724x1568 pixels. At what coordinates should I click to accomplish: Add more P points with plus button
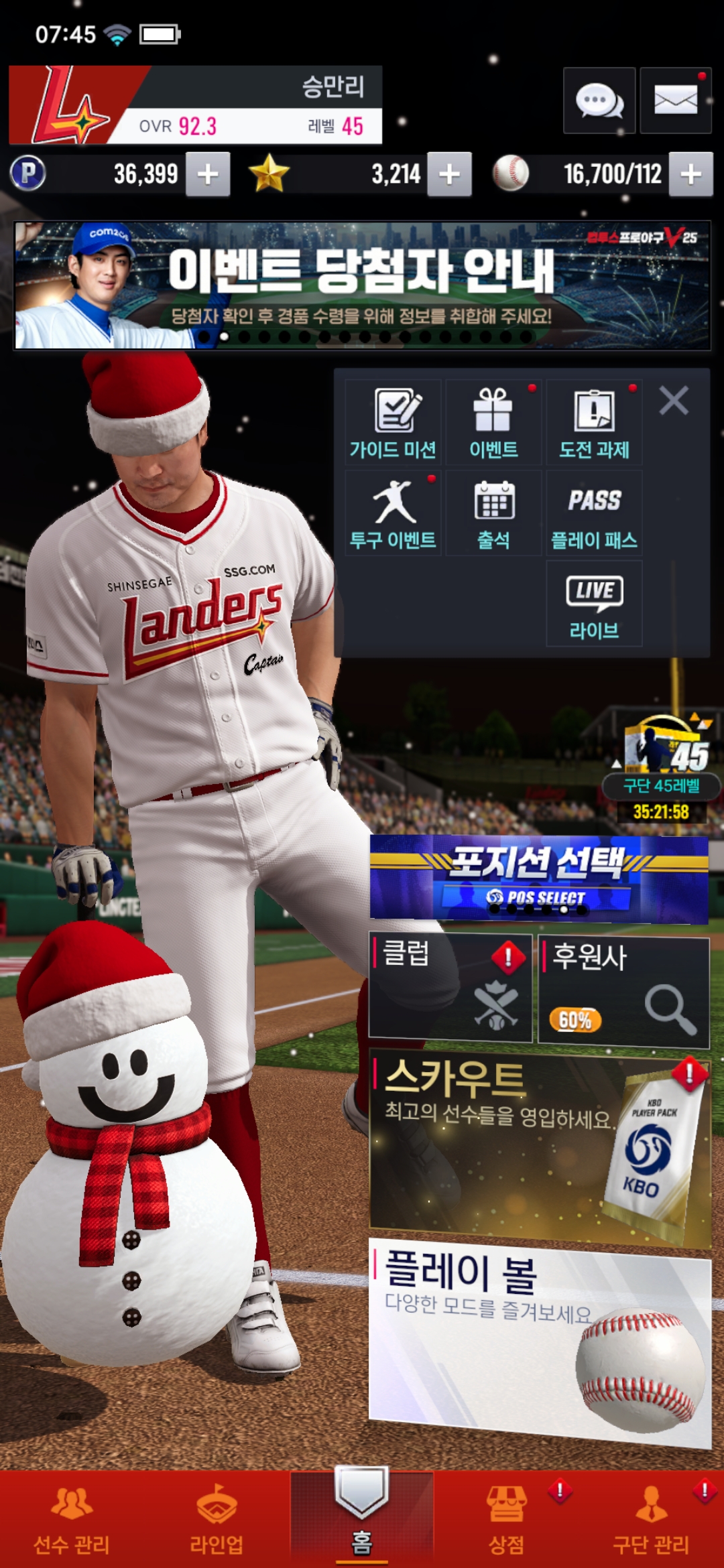pyautogui.click(x=208, y=174)
